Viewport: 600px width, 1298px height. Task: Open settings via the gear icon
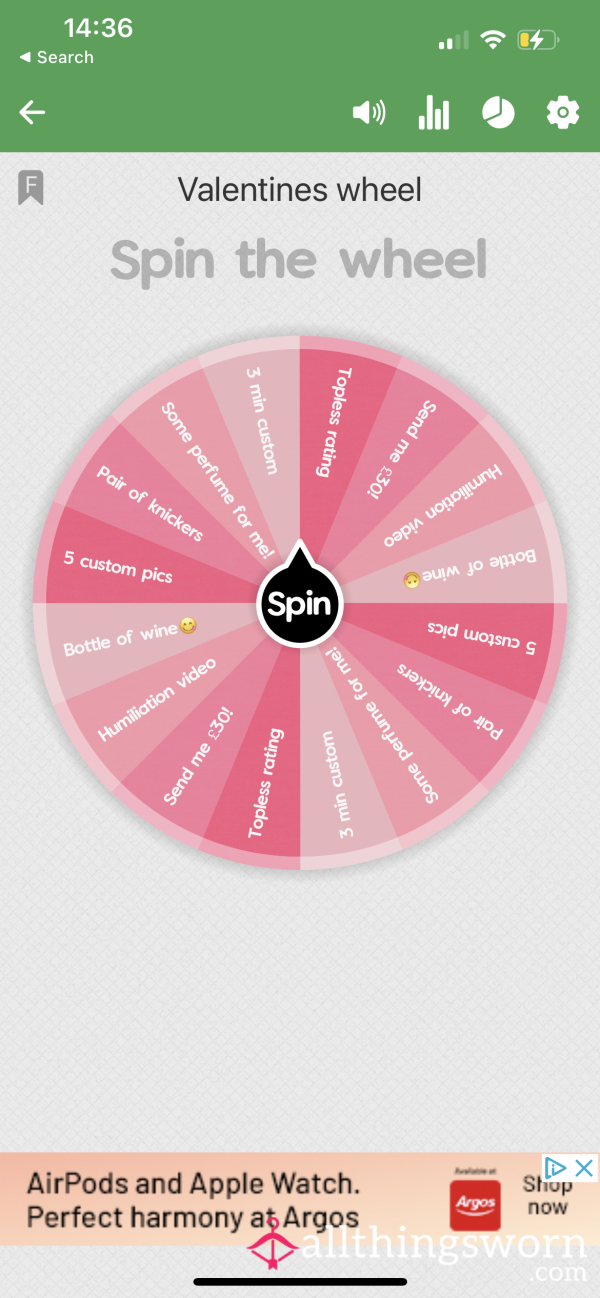(x=563, y=113)
